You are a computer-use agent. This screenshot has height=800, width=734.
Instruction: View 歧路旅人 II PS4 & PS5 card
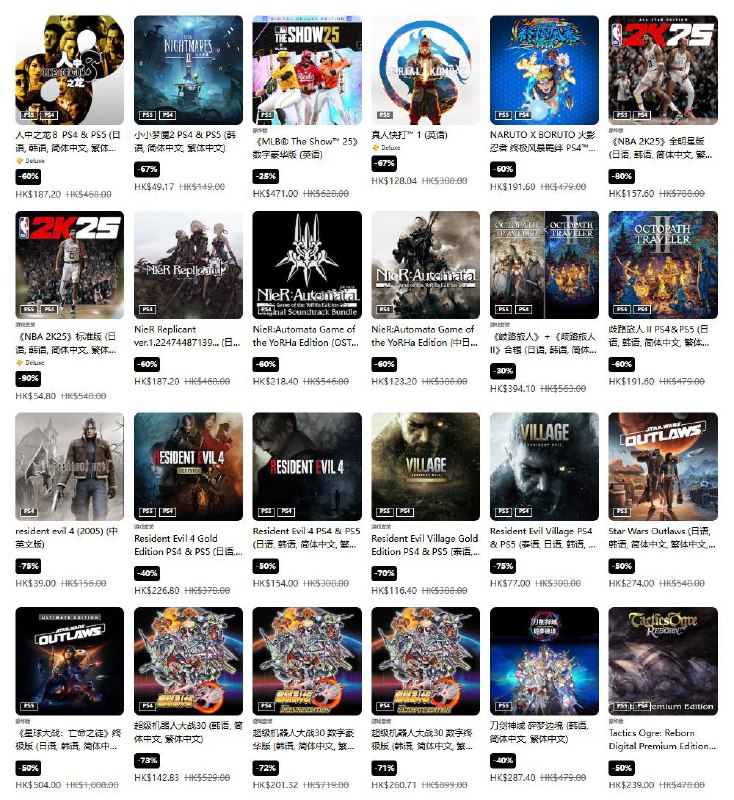coord(662,265)
